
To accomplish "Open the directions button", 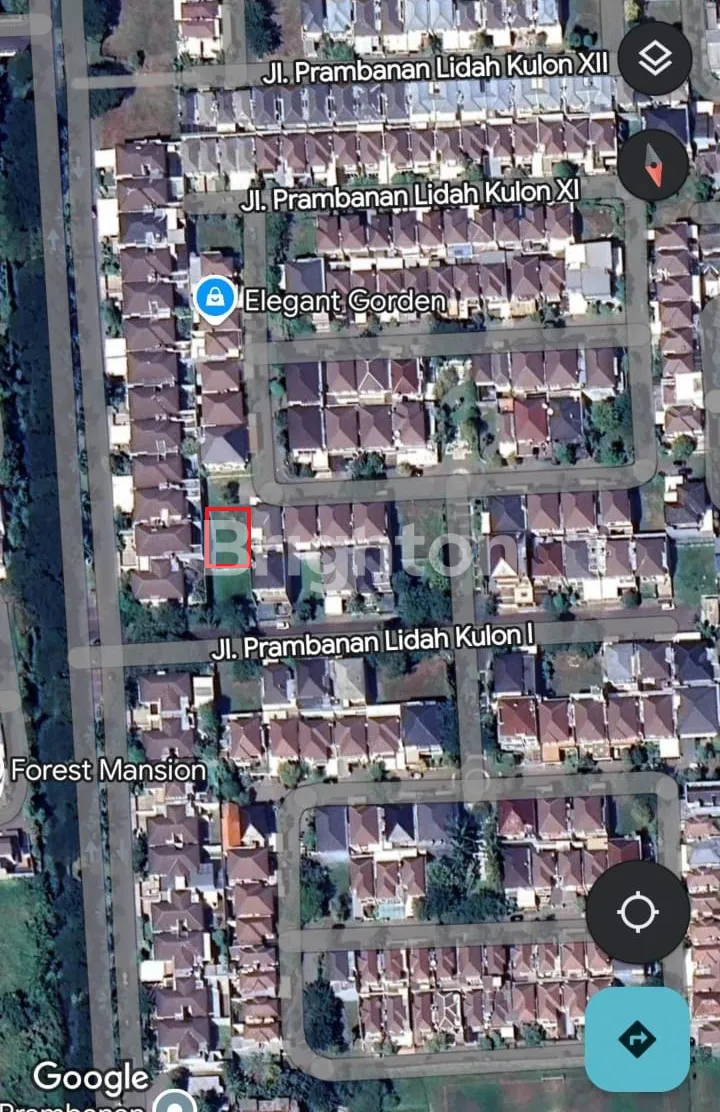I will 637,1040.
